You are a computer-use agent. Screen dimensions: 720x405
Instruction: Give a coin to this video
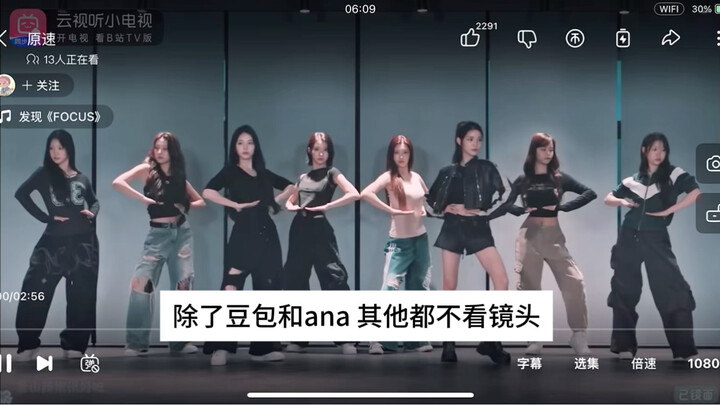pos(575,38)
